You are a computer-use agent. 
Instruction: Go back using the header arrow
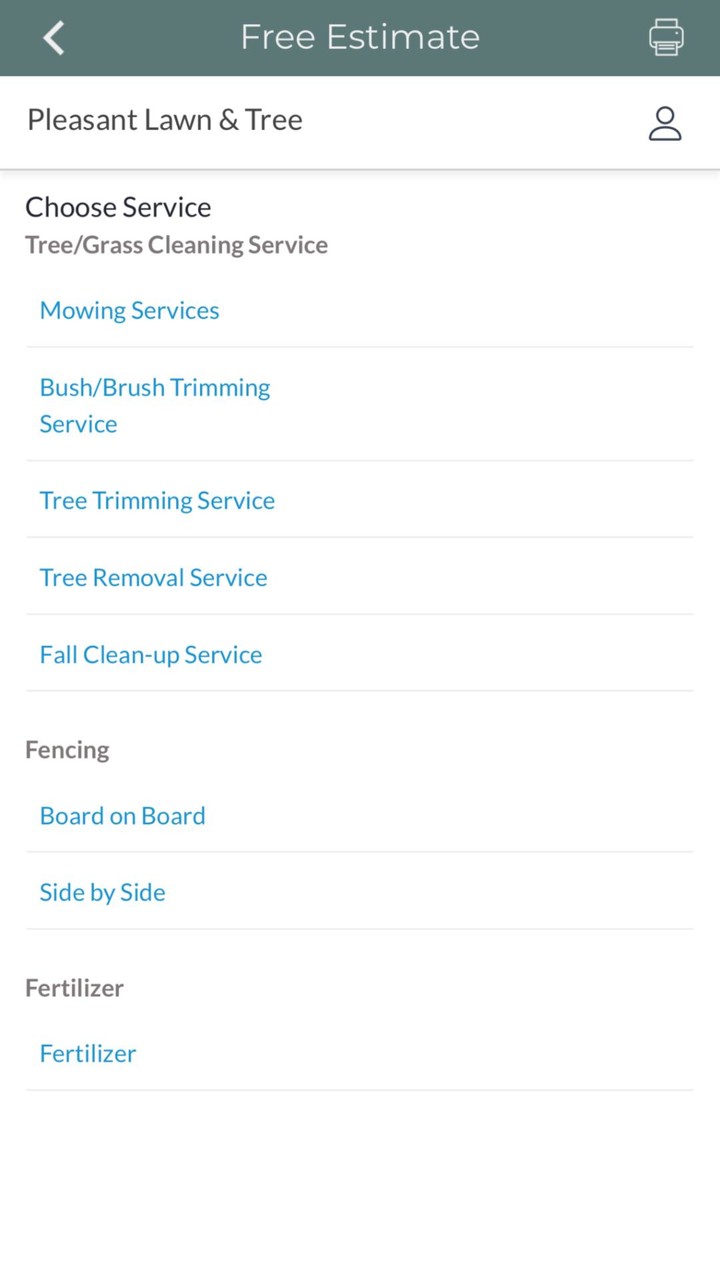click(x=54, y=38)
